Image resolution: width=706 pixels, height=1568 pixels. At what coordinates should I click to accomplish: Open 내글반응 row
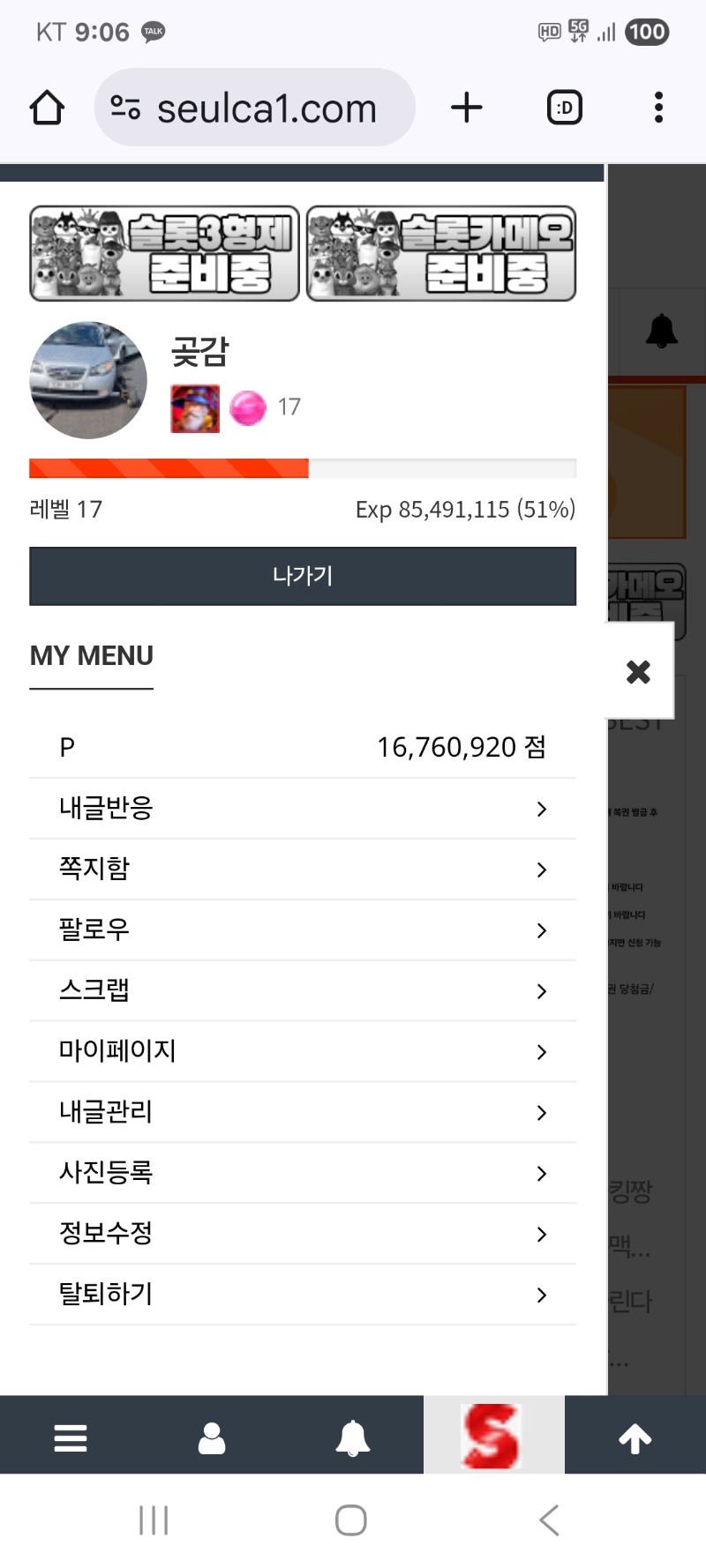click(x=303, y=809)
